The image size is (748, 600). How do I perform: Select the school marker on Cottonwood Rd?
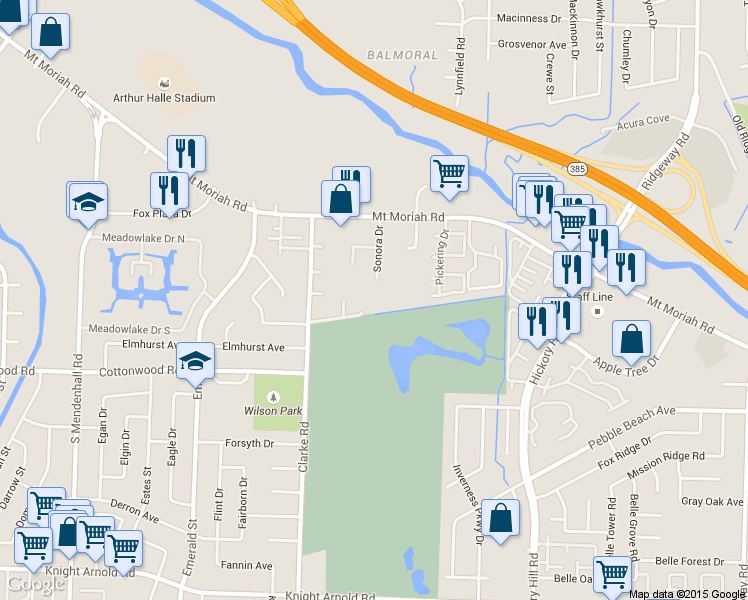(x=195, y=362)
